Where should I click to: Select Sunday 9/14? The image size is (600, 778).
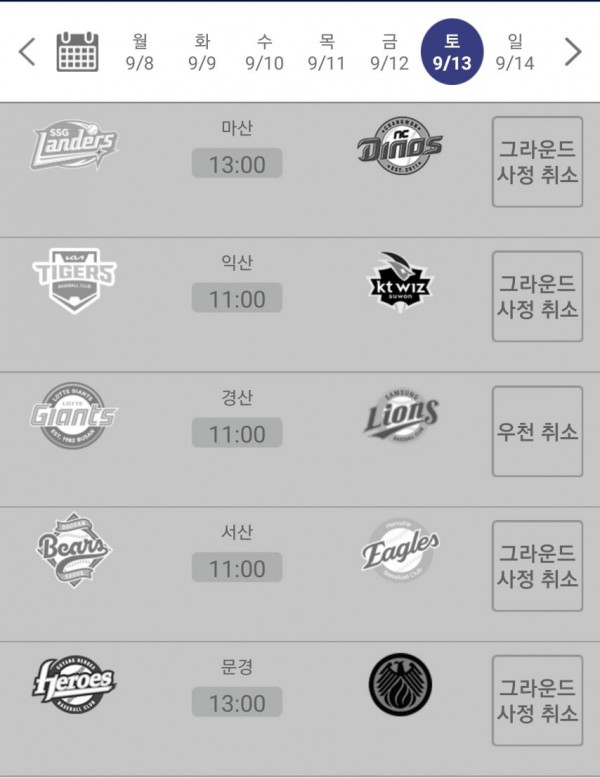[x=514, y=52]
